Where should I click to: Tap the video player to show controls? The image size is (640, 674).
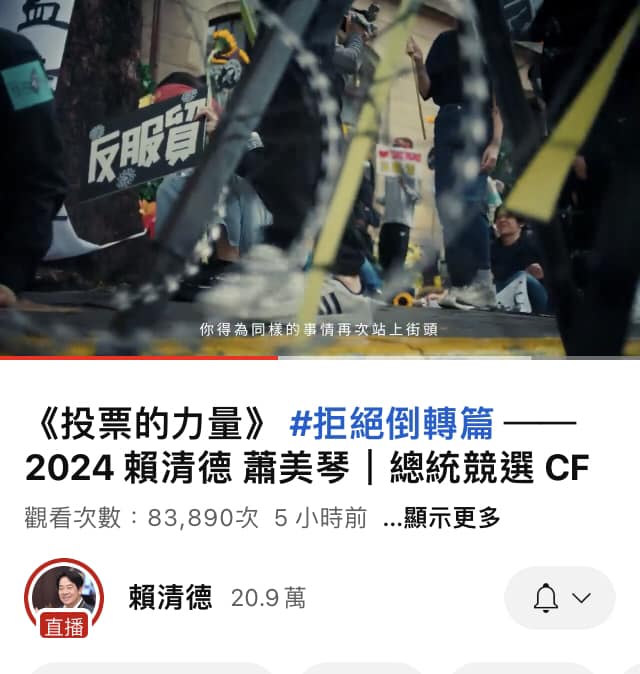[320, 175]
